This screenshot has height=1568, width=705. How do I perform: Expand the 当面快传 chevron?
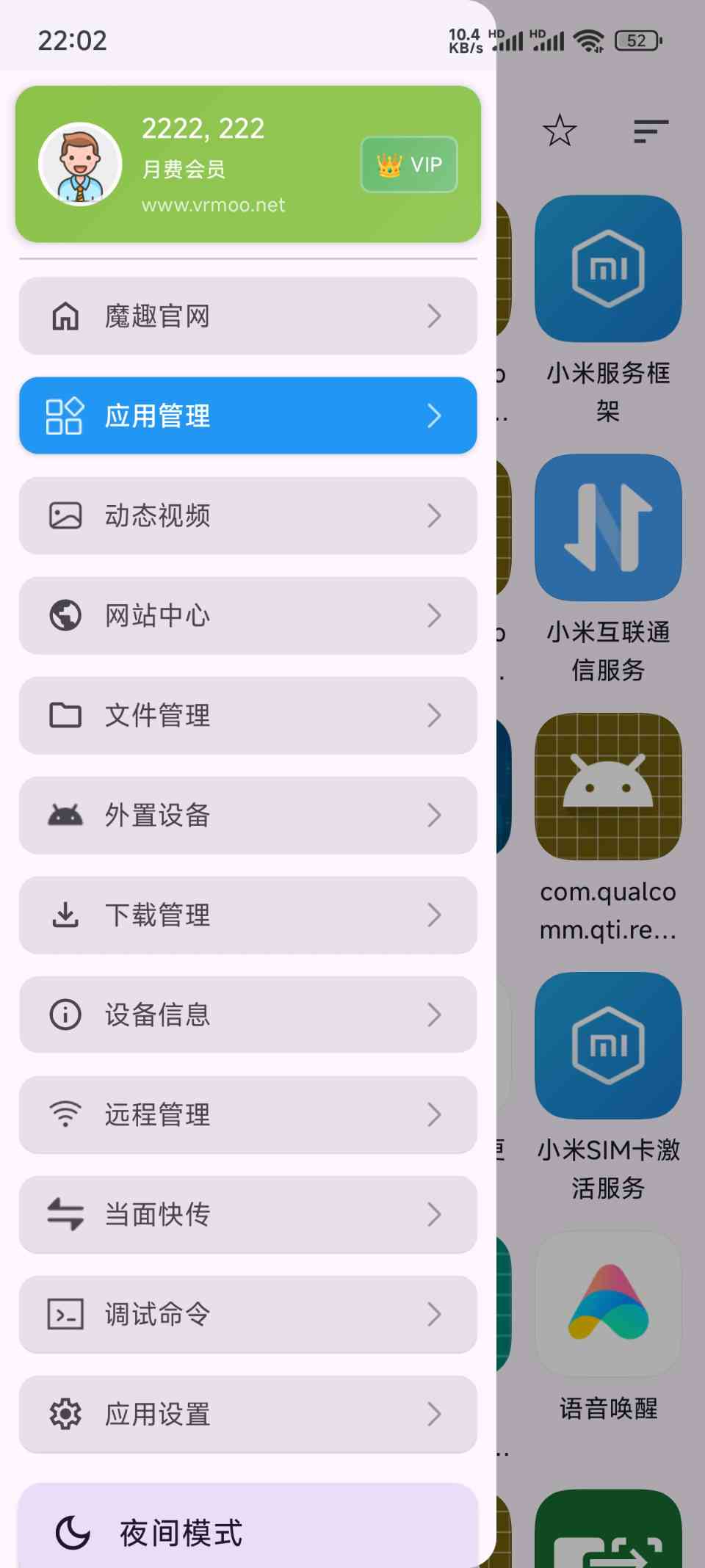pos(435,1215)
